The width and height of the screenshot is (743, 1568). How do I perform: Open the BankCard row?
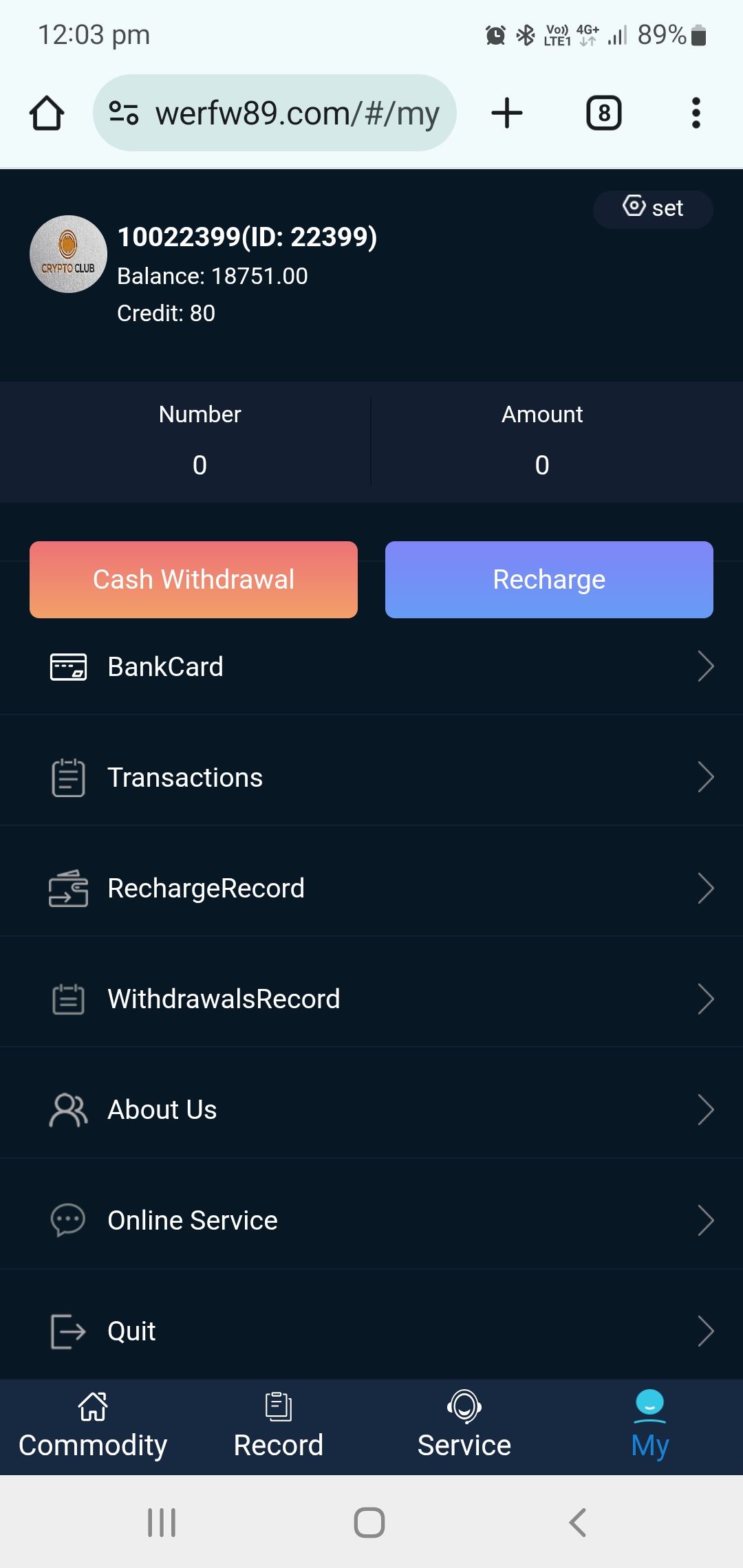371,666
